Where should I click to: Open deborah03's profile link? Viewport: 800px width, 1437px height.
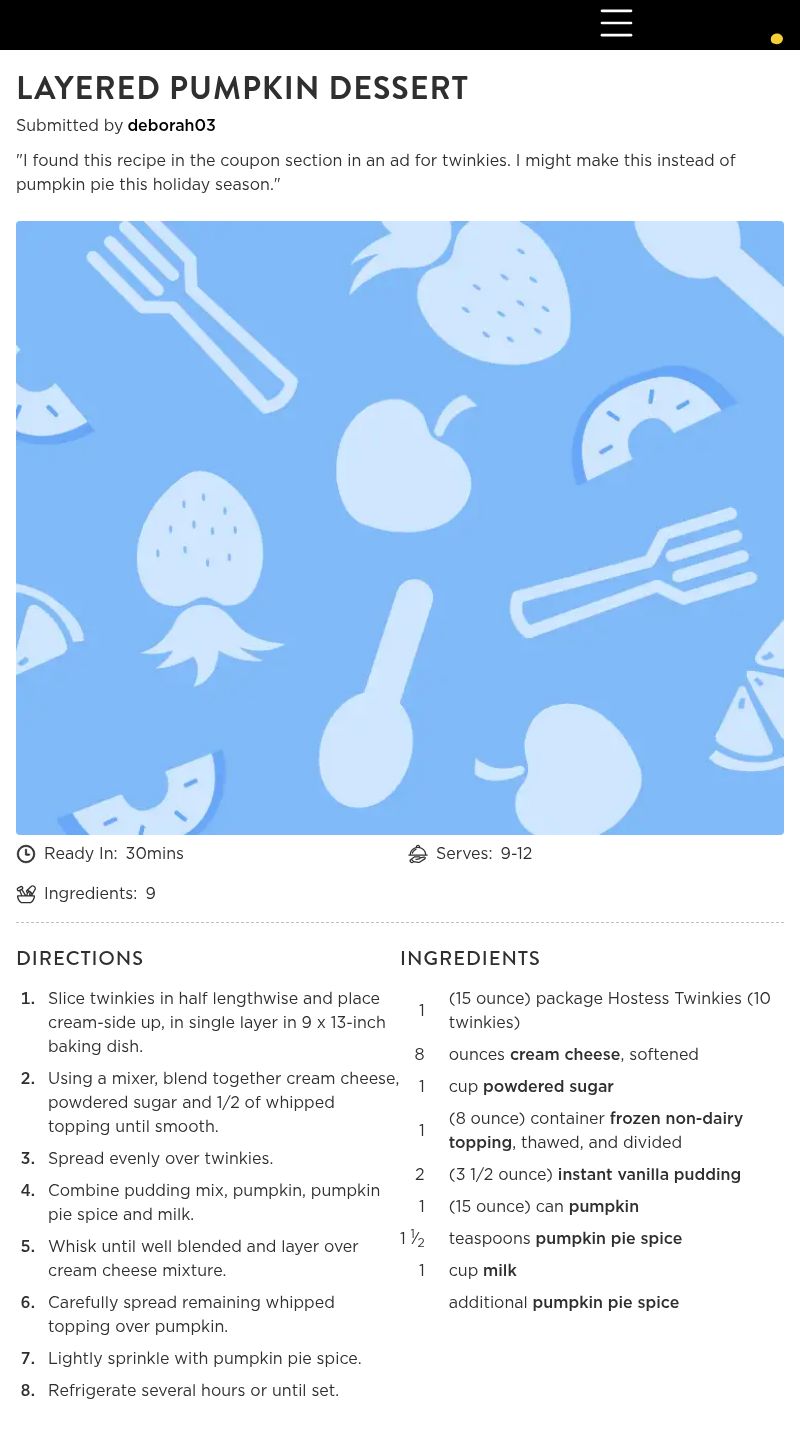tap(171, 126)
